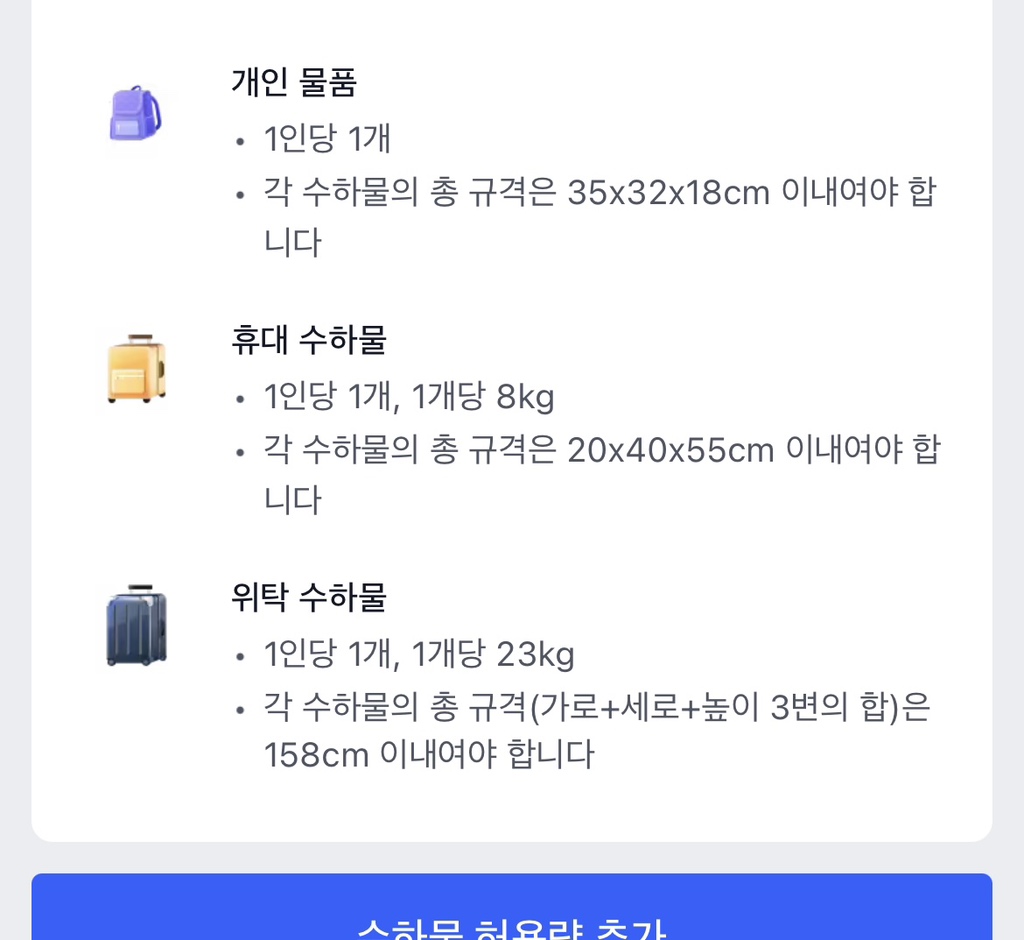
Task: Tap the blue 수하물 허용량 추가 button
Action: coord(511,912)
